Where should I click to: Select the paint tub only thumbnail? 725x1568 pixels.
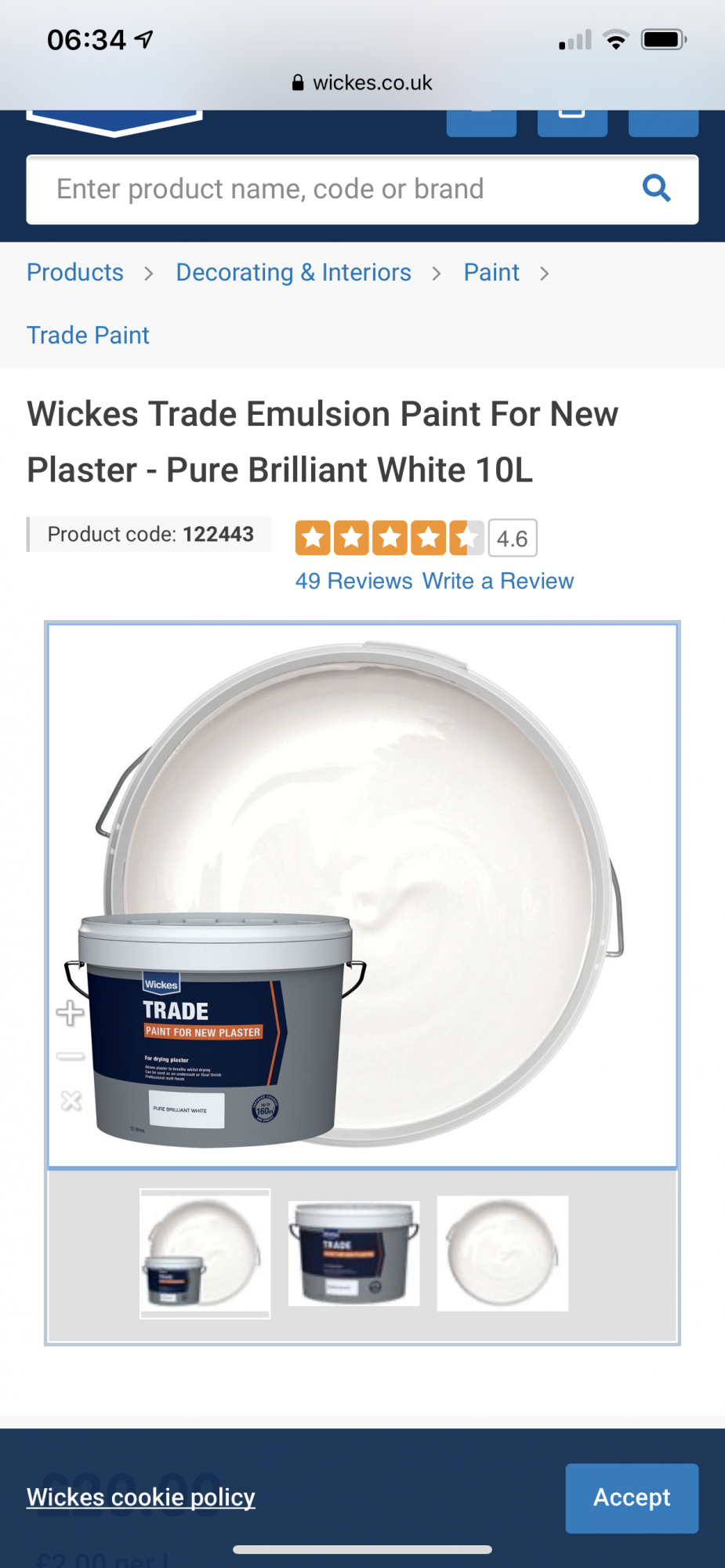[x=353, y=1253]
